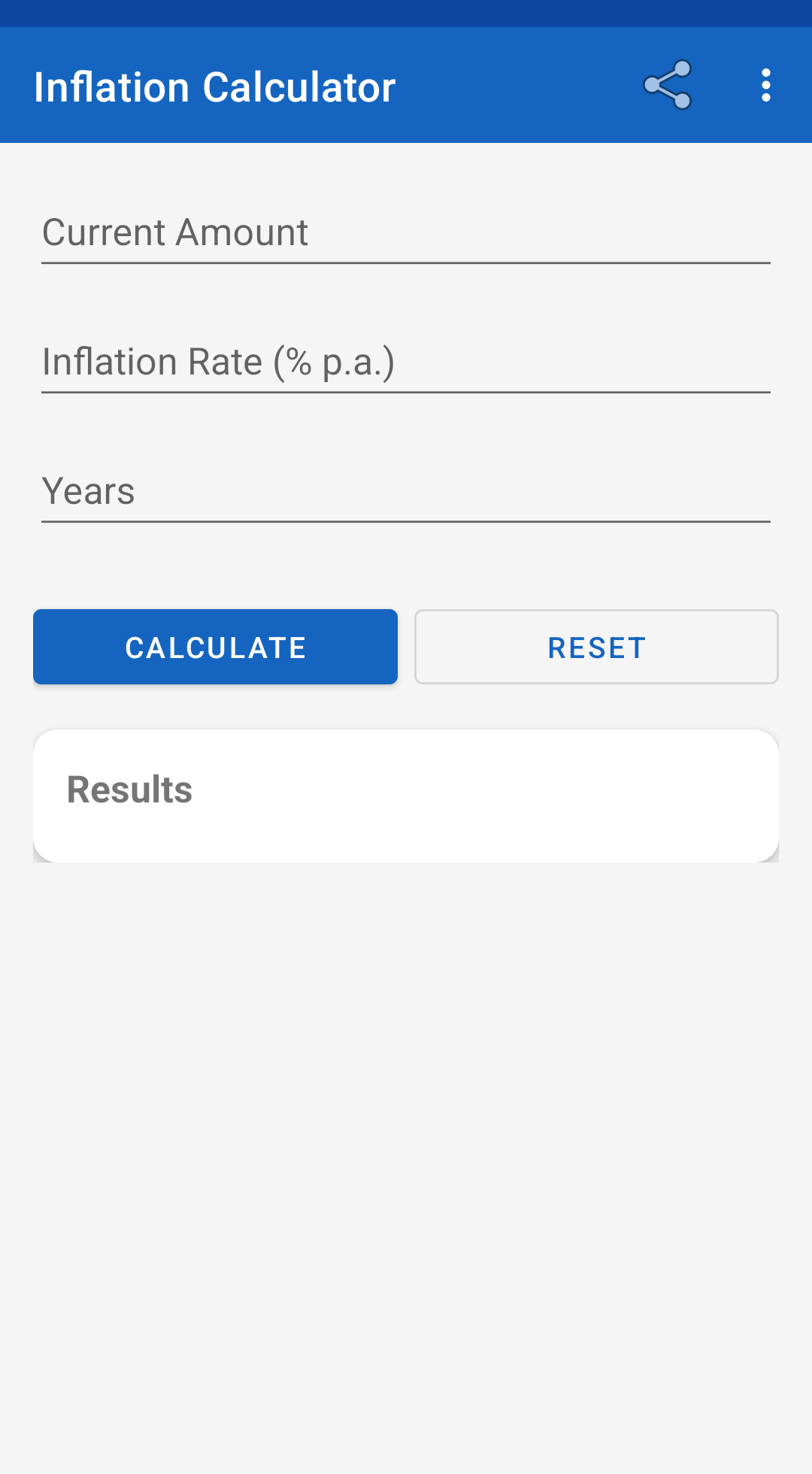Screen dimensions: 812x1474
Task: Click the Inflation Calculator title
Action: coord(214,85)
